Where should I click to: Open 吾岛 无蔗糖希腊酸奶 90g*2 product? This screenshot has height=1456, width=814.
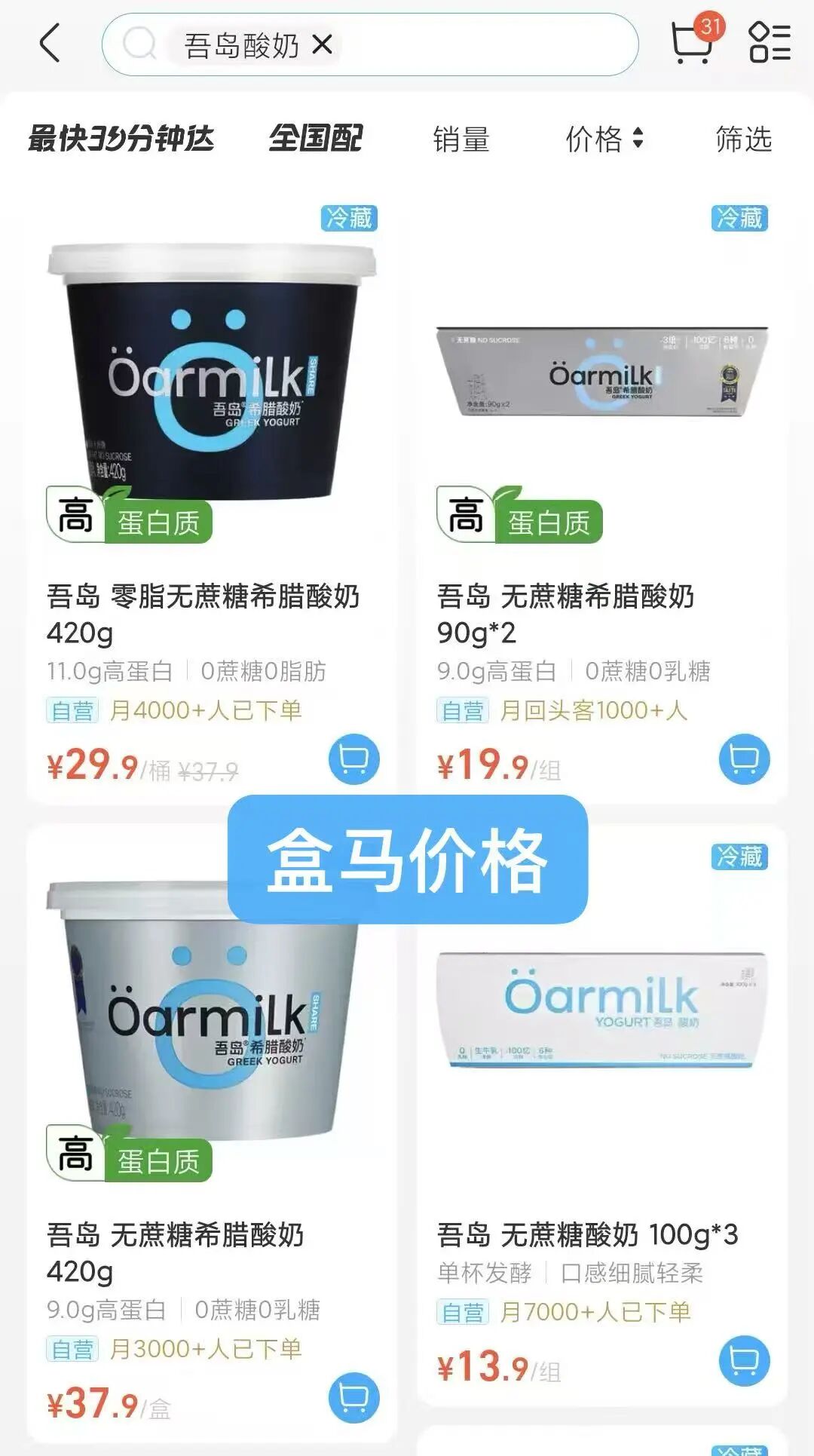click(565, 614)
